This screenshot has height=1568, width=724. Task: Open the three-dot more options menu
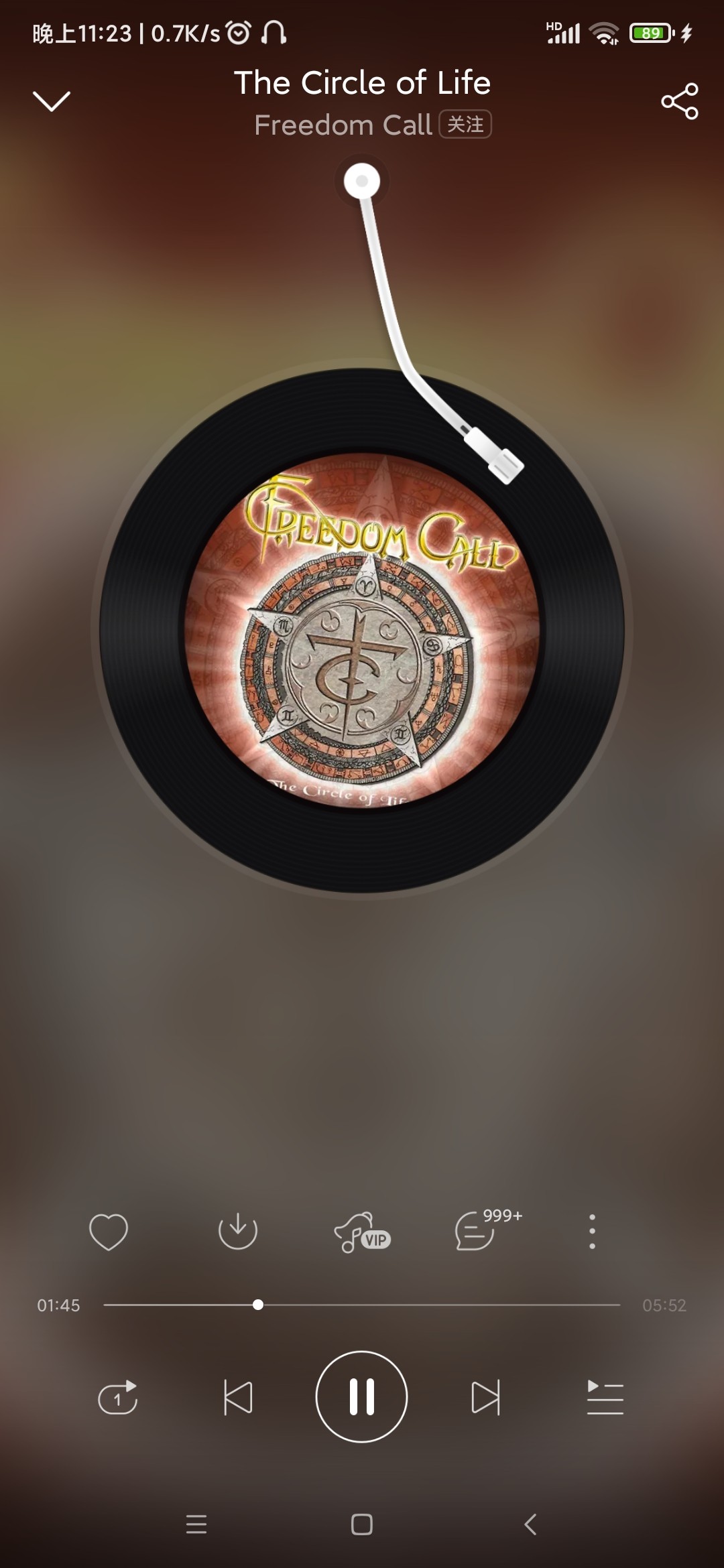tap(592, 1232)
